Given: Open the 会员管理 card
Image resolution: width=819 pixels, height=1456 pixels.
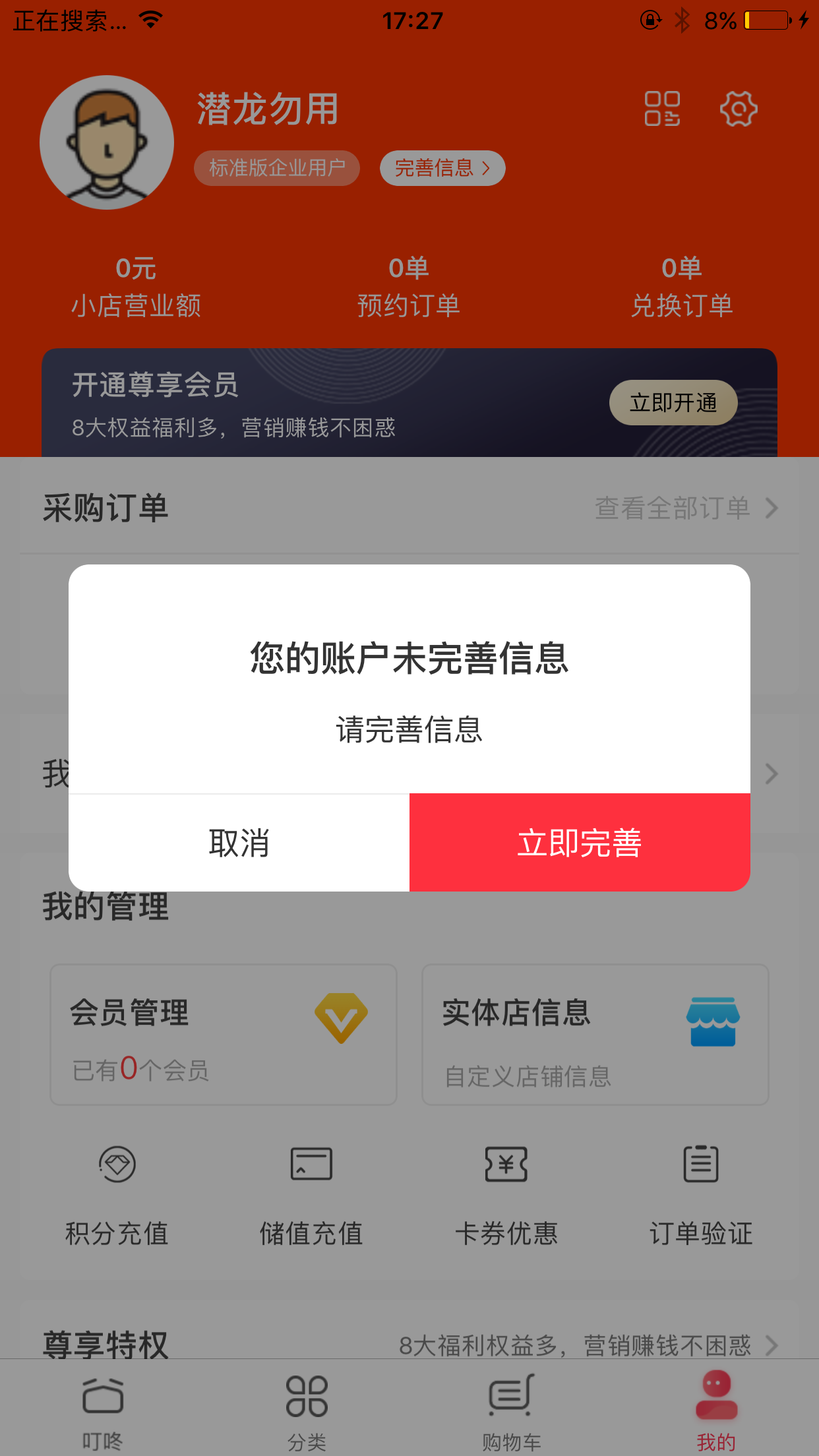Looking at the screenshot, I should pos(224,1035).
